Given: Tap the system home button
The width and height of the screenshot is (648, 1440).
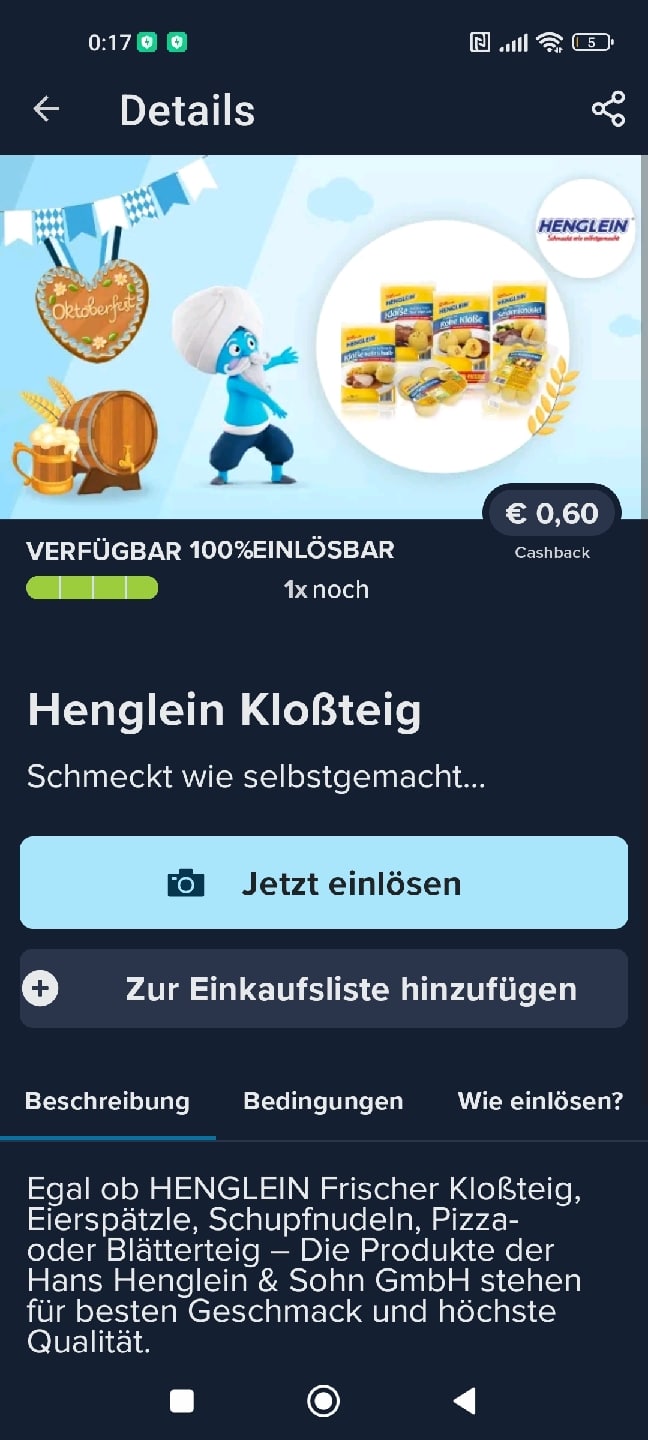Looking at the screenshot, I should click(323, 1401).
